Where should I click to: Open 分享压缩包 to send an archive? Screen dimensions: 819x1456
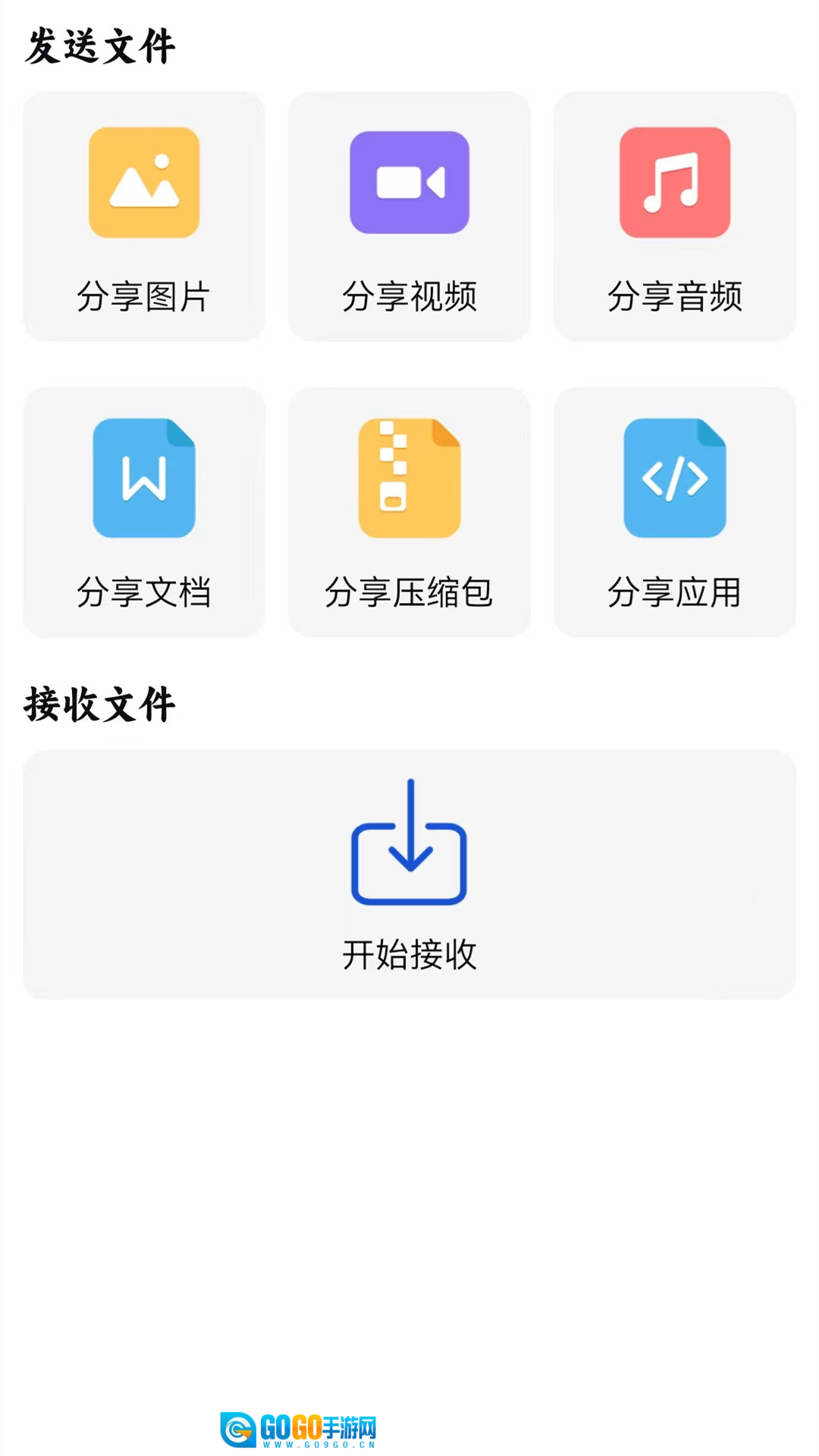tap(409, 512)
